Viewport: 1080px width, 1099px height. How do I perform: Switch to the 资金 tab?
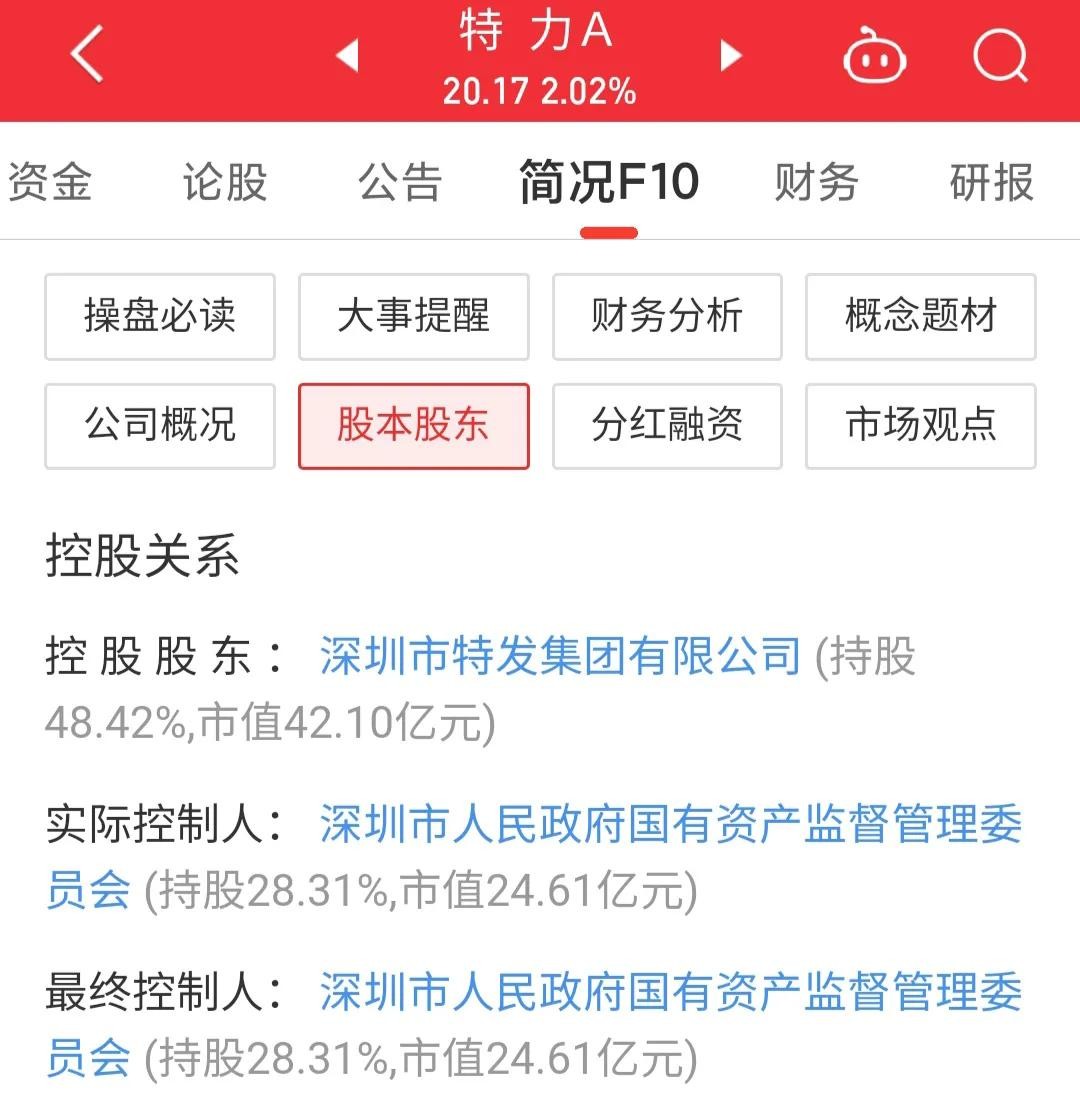tap(50, 183)
